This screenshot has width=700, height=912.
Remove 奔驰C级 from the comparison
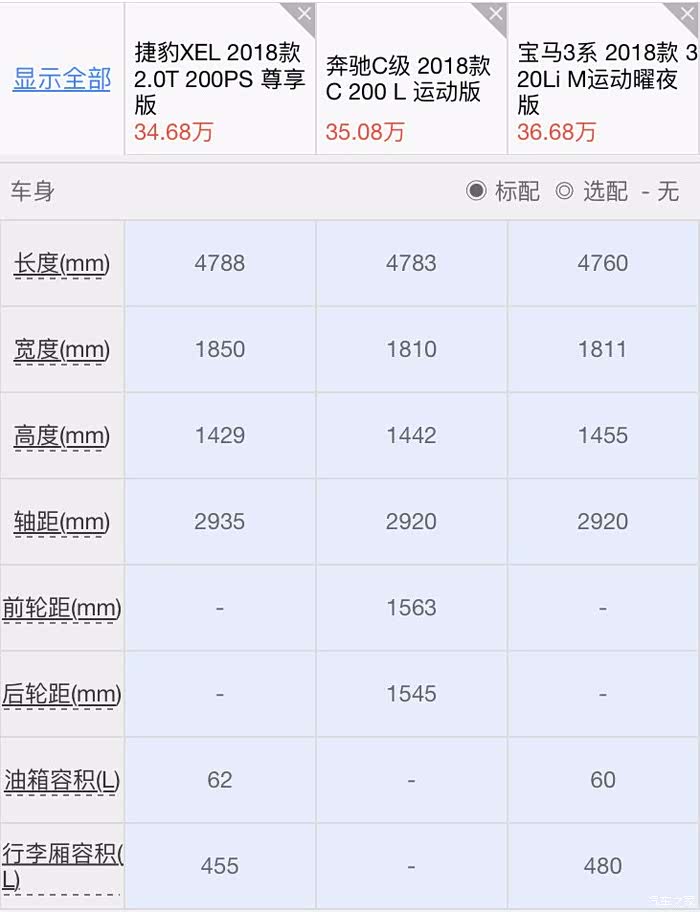coord(495,15)
